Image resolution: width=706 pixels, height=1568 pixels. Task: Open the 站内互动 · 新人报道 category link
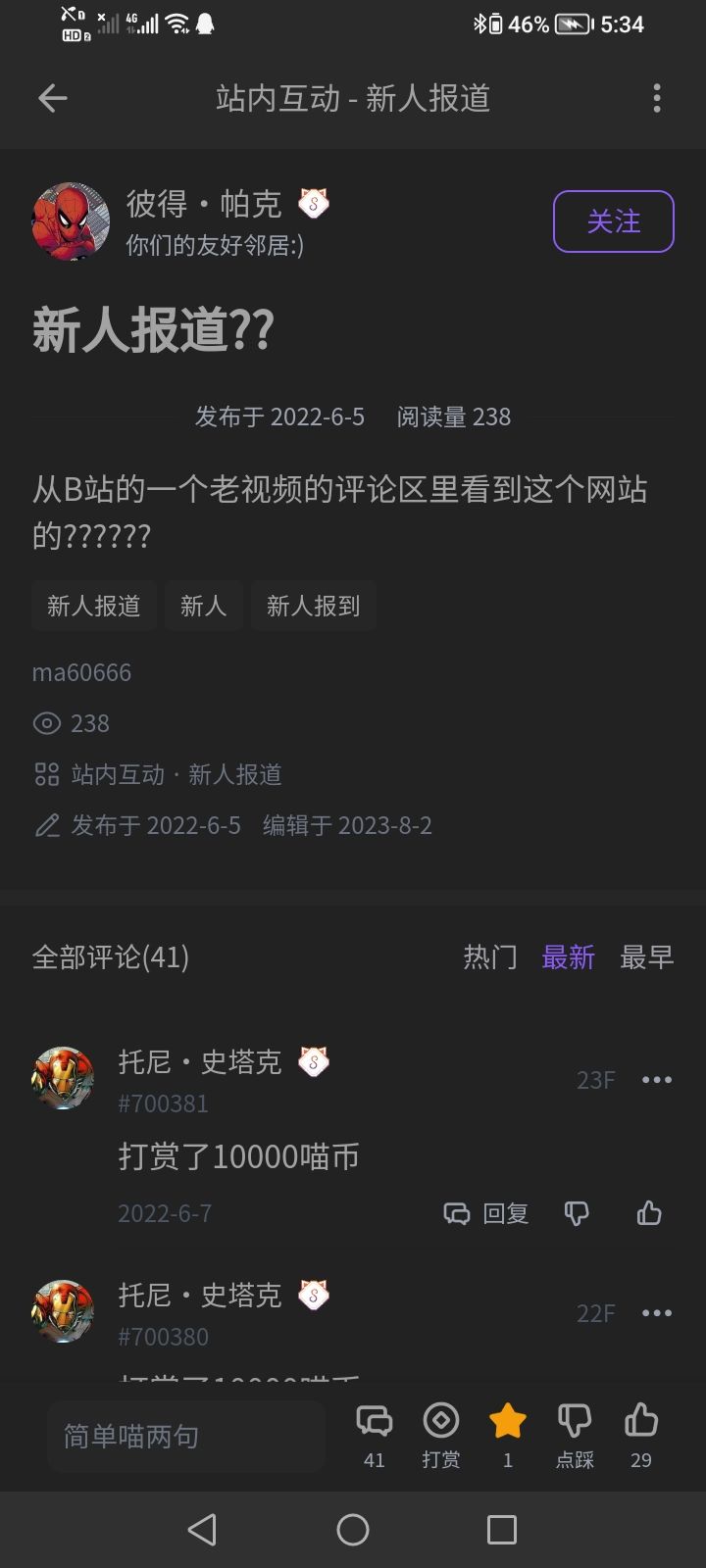click(x=176, y=774)
